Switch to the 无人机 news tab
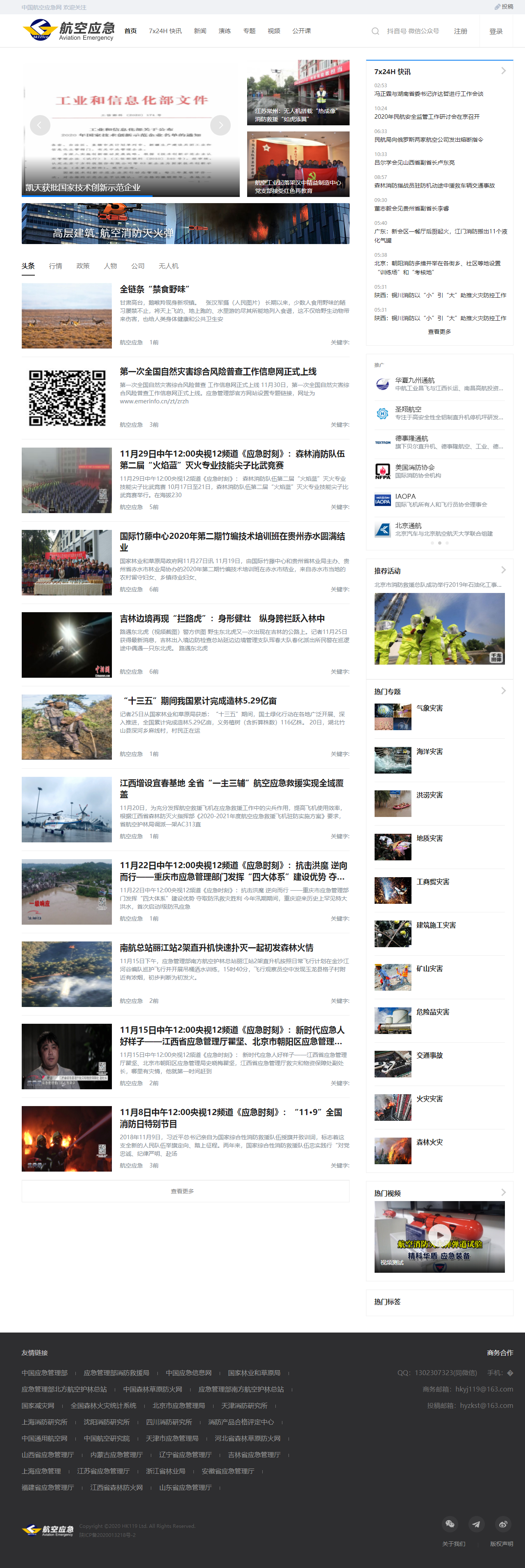This screenshot has width=525, height=1568. (168, 266)
